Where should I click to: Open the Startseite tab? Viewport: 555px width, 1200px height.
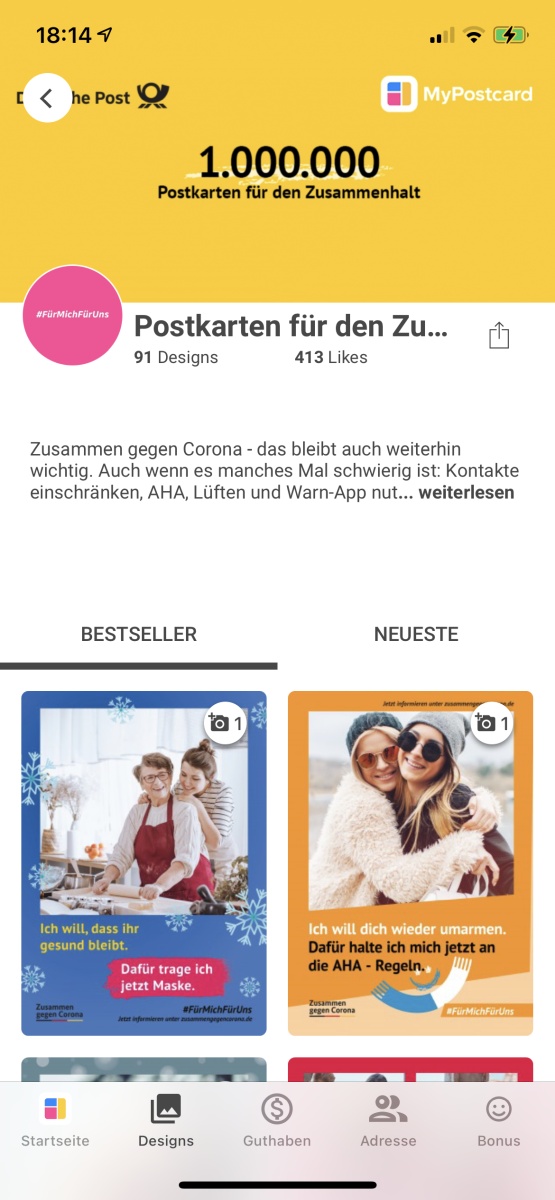(55, 1120)
